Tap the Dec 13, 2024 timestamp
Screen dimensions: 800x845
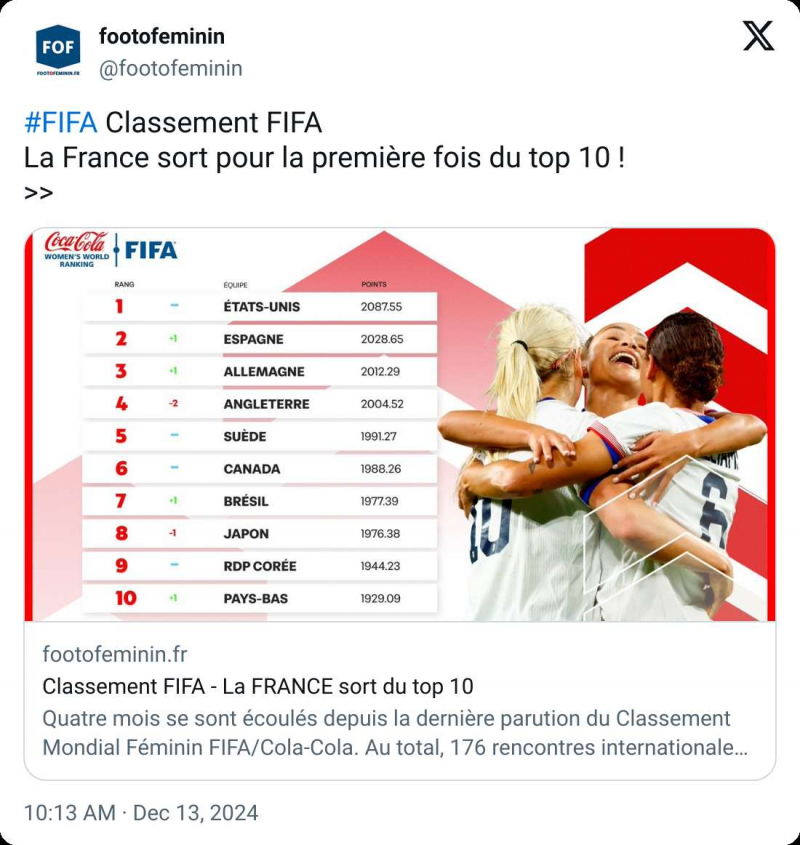click(x=140, y=813)
